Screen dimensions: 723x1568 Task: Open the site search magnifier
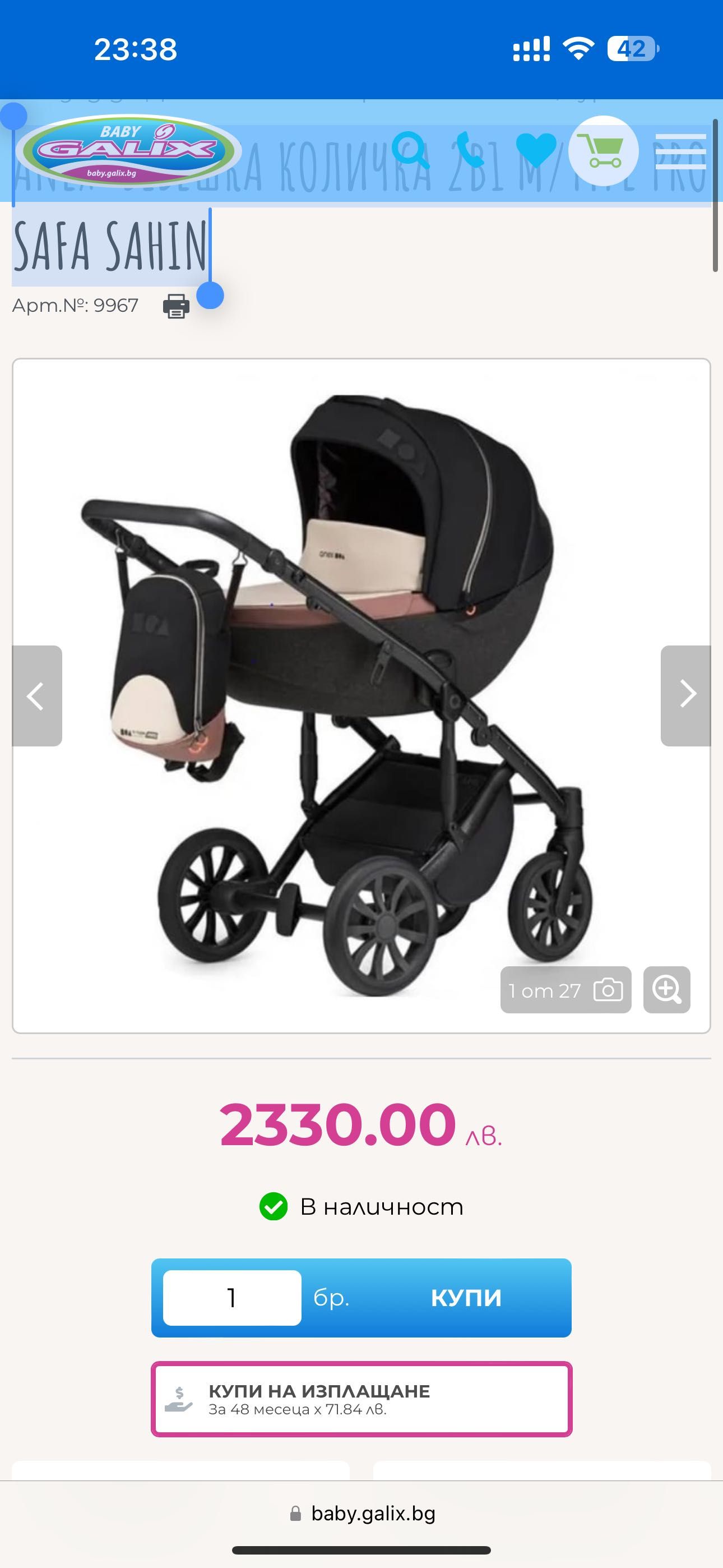[411, 150]
